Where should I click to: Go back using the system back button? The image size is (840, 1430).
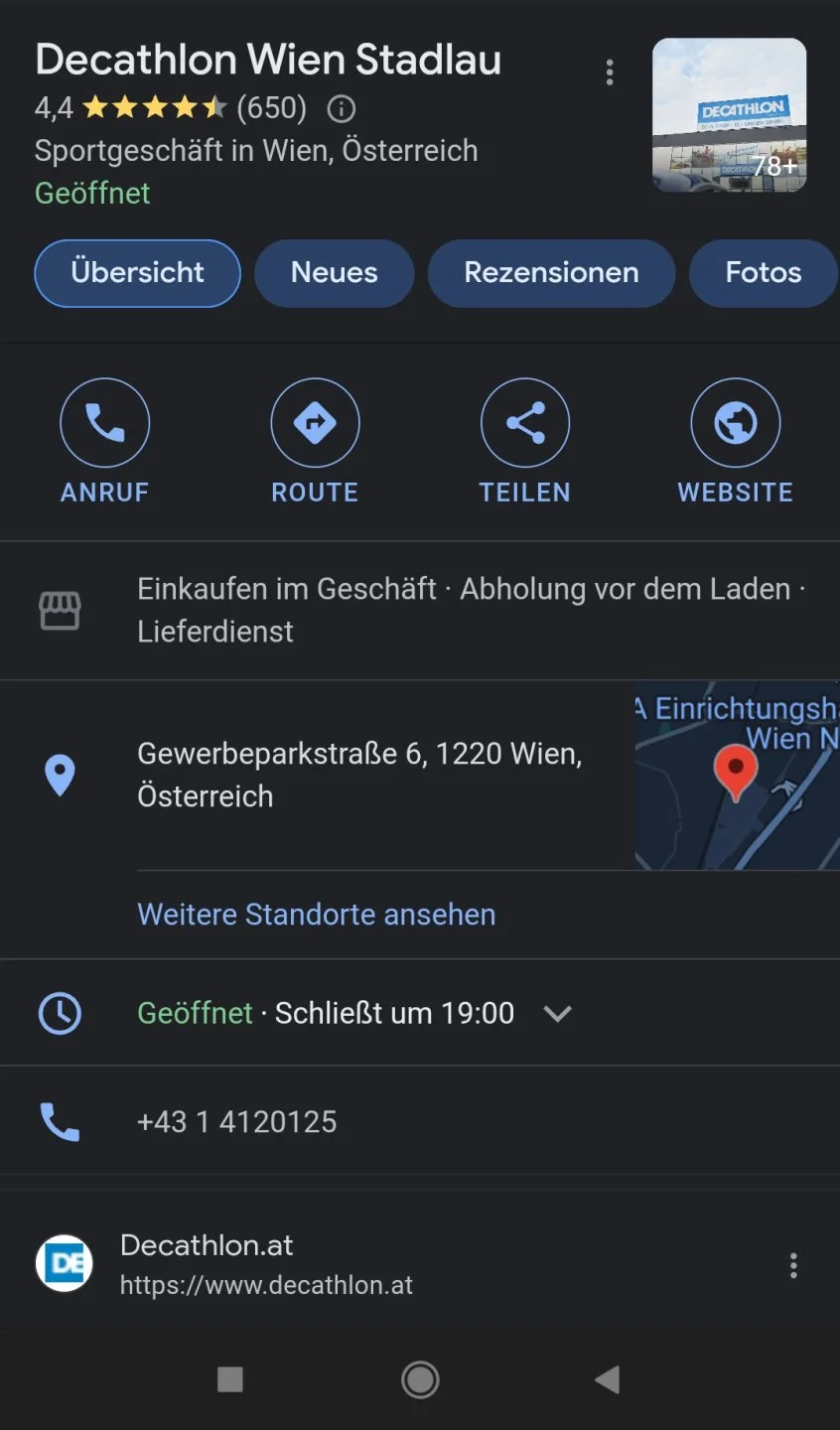[607, 1379]
